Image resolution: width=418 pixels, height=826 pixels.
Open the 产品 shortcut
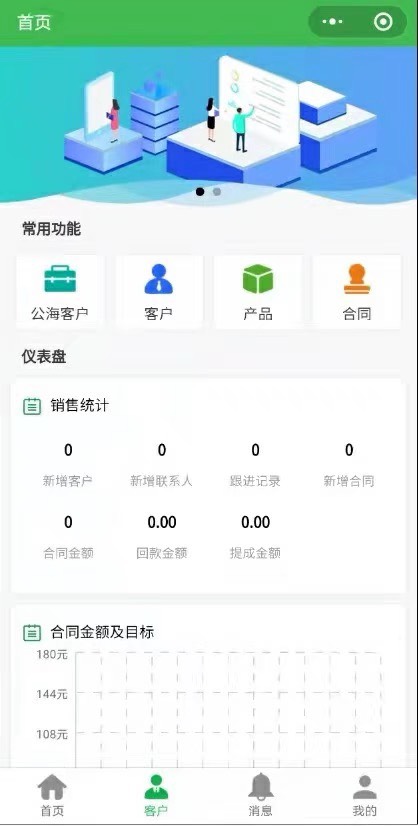[258, 292]
